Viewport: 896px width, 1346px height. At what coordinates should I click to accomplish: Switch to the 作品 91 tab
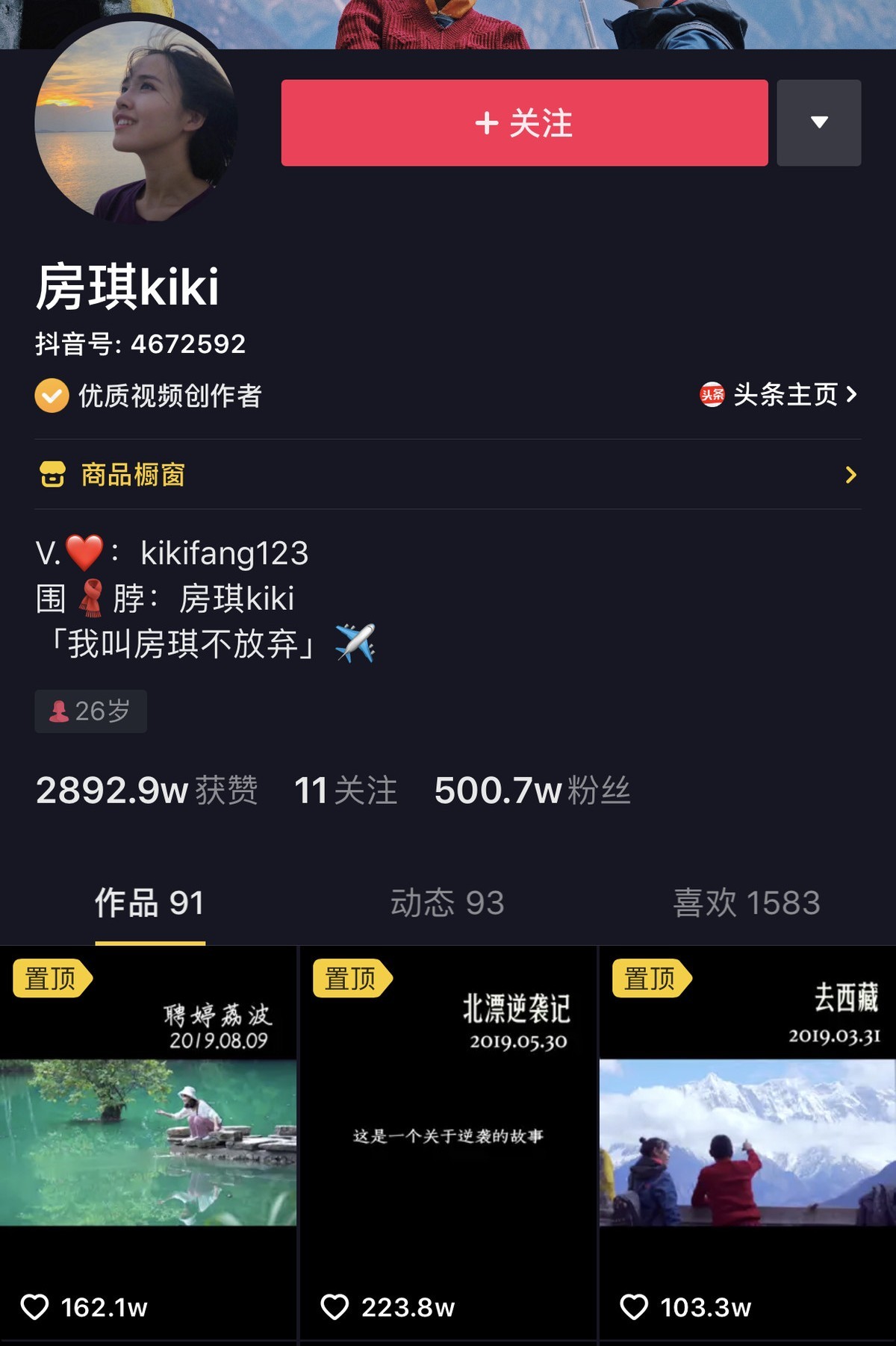click(149, 903)
